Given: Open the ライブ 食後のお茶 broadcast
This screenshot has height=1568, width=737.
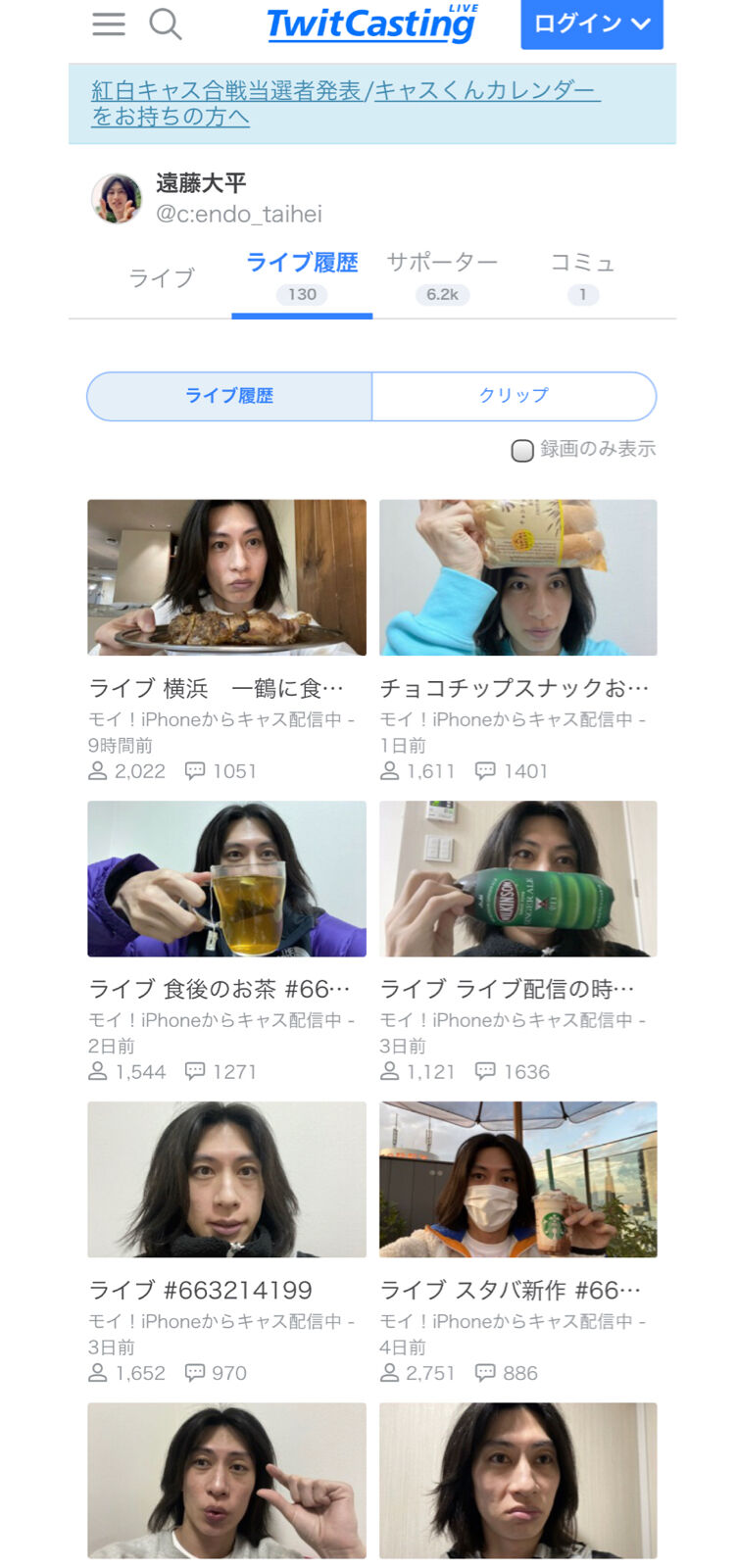Looking at the screenshot, I should [226, 879].
